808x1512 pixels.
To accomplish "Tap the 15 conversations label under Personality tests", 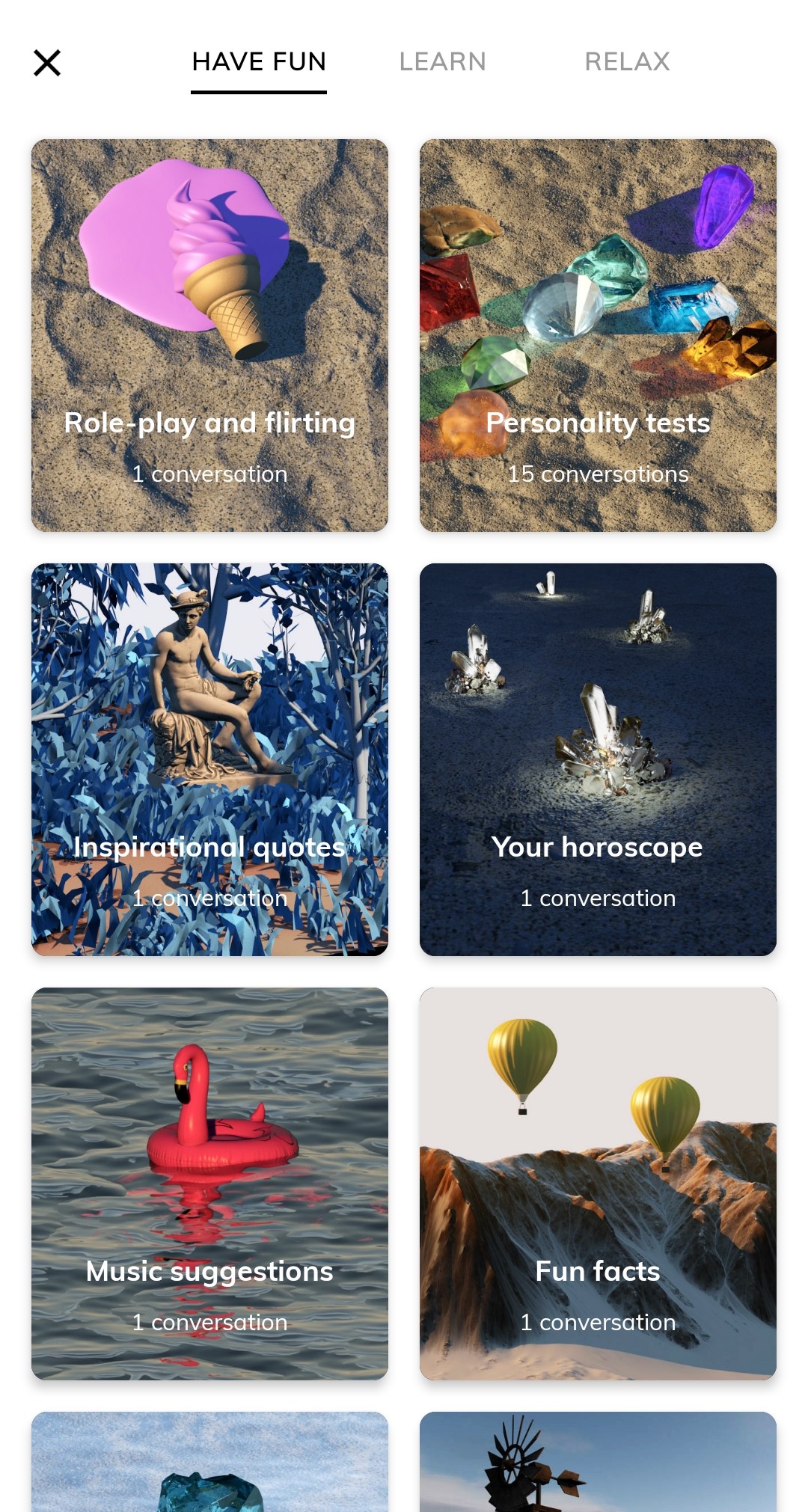I will tap(599, 474).
